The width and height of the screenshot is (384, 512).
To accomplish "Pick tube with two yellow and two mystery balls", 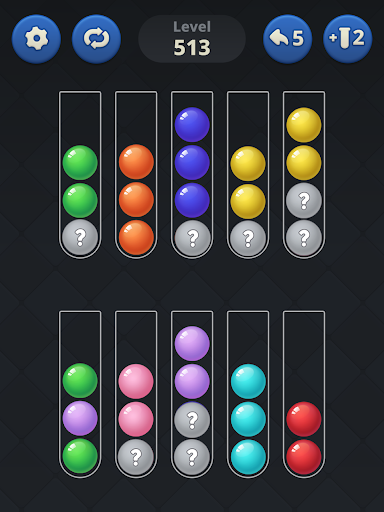I will [304, 175].
